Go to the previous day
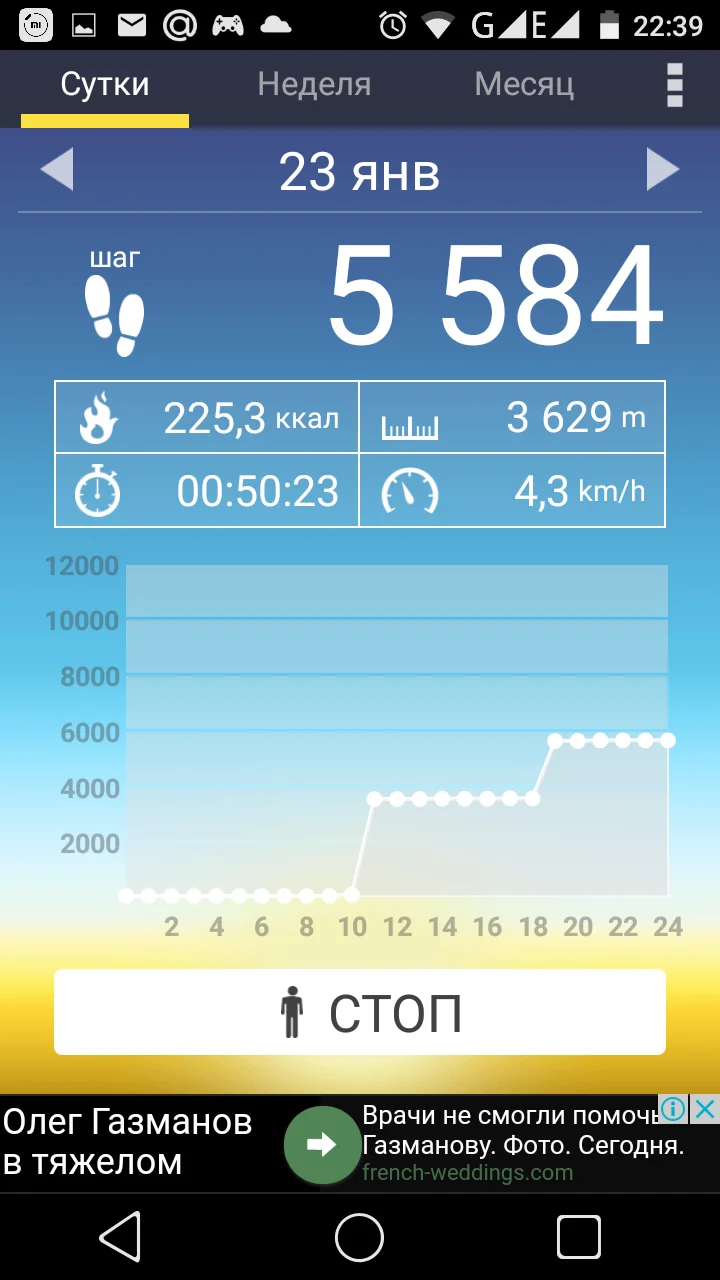 [x=57, y=170]
